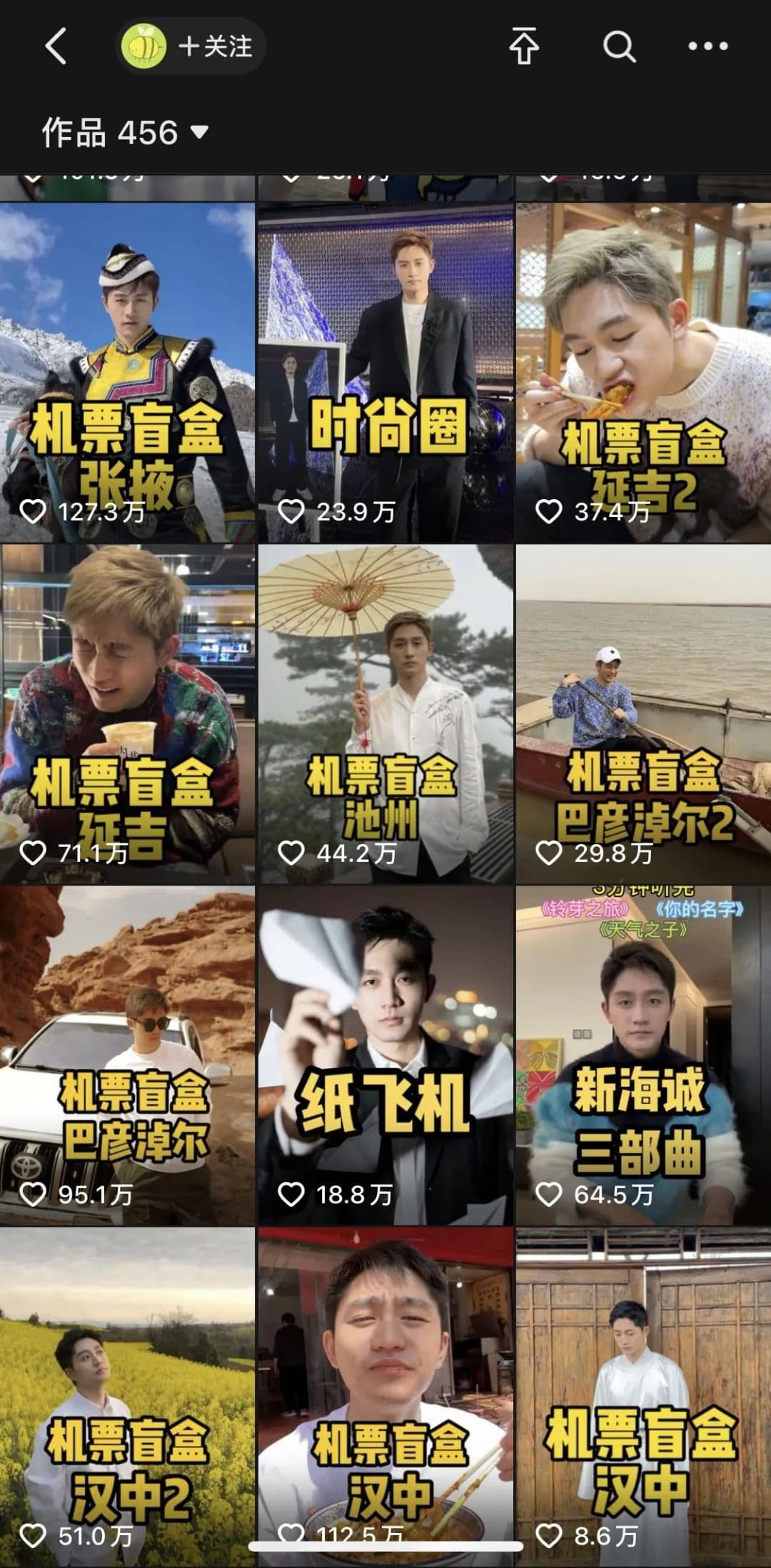Open the 机票盲盒 巴彦淖尔2 video

point(643,714)
